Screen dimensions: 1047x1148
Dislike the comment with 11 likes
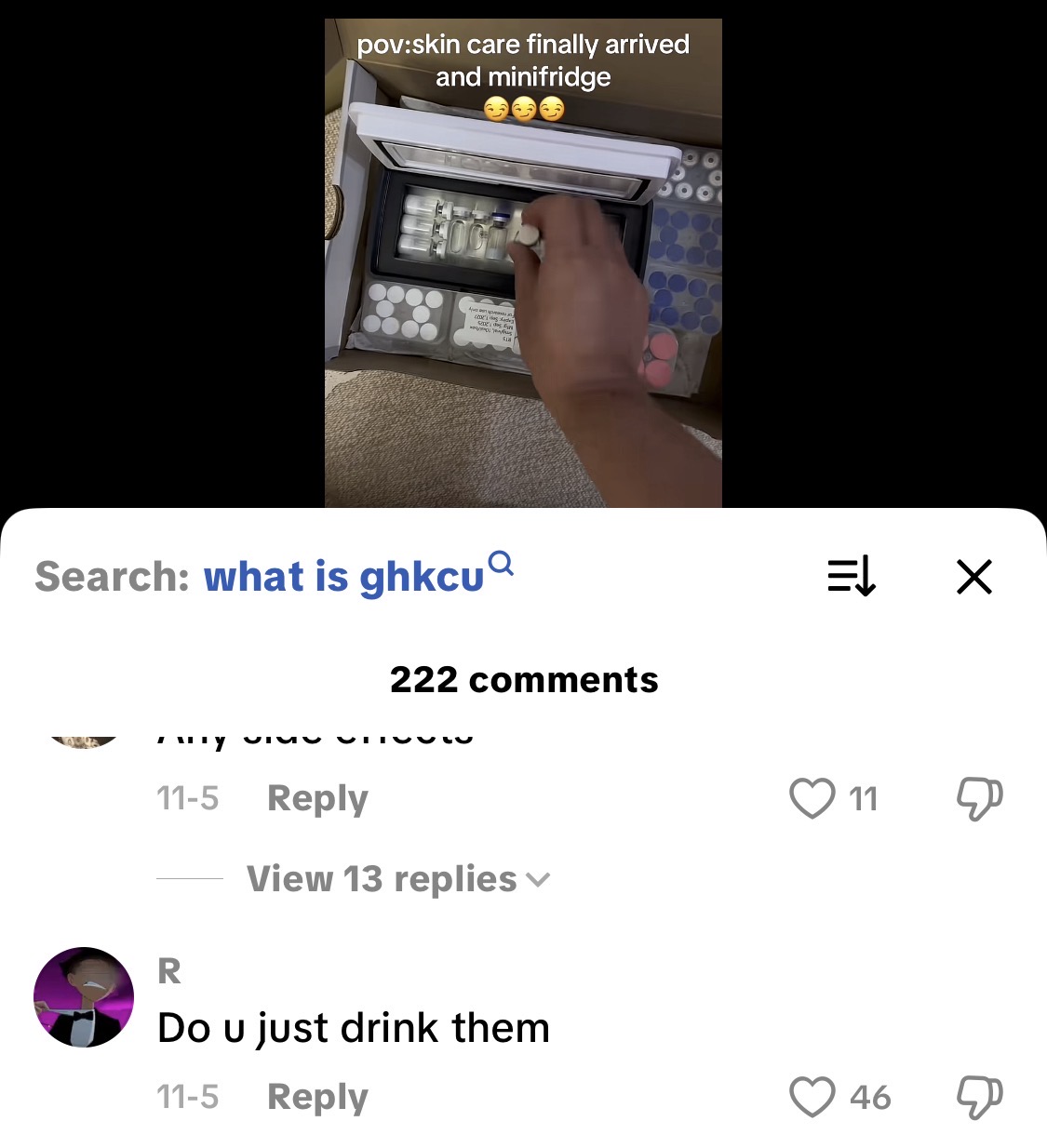pyautogui.click(x=979, y=799)
